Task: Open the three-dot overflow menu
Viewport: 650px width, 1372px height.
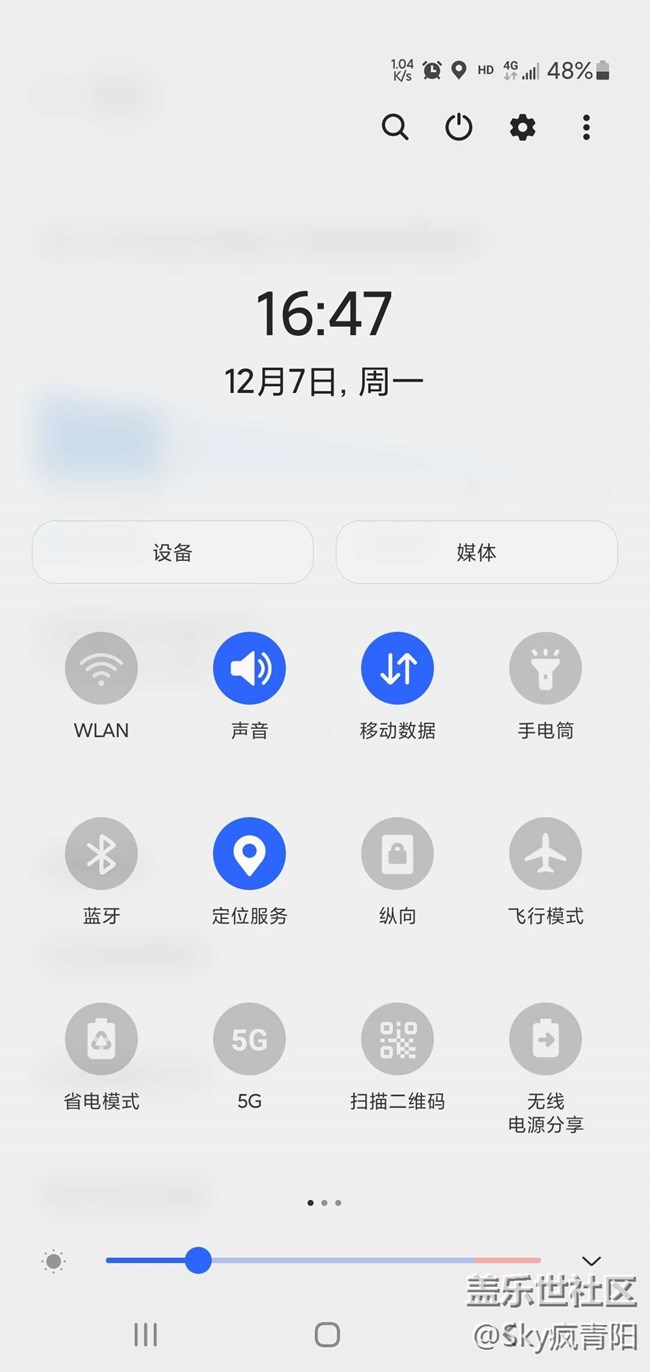Action: pos(586,127)
